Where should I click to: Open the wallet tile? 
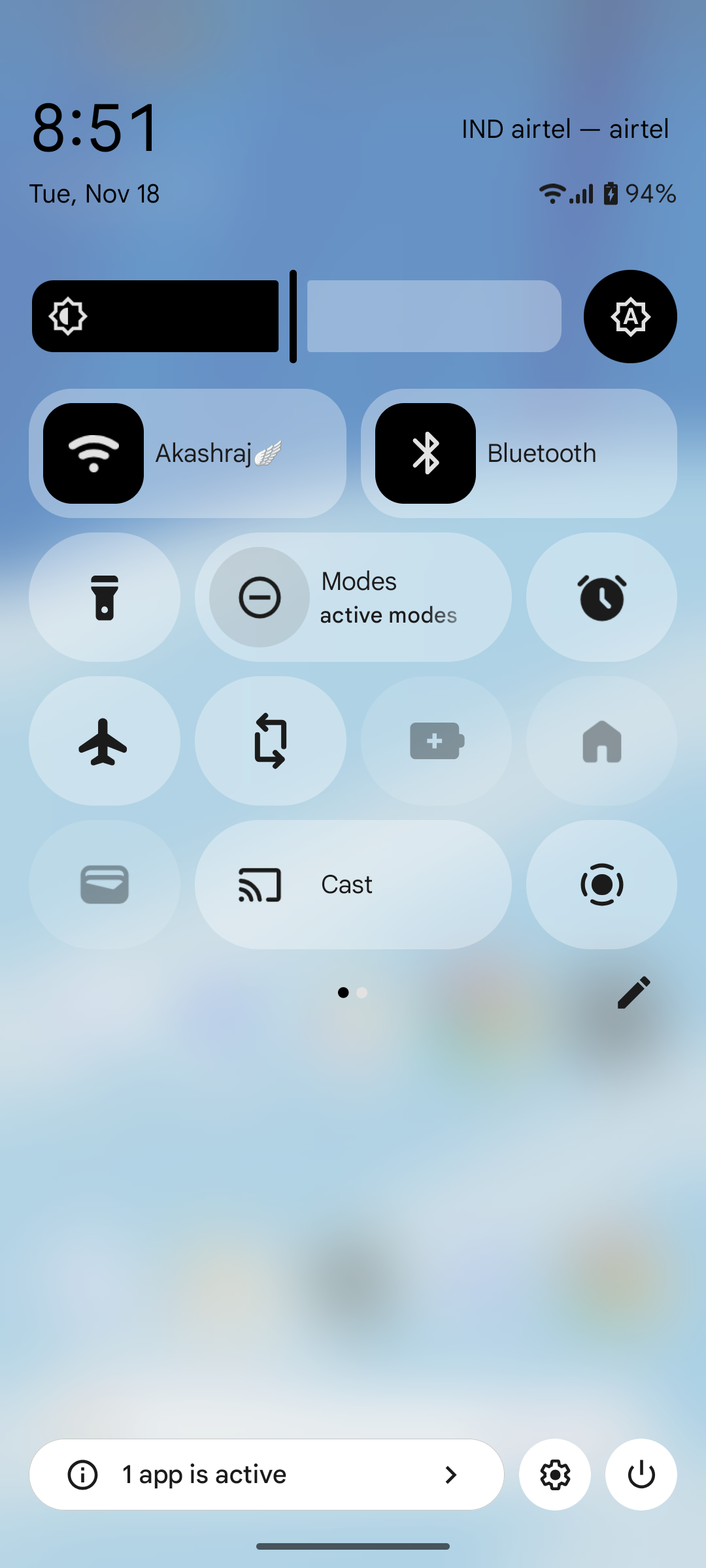[x=105, y=885]
